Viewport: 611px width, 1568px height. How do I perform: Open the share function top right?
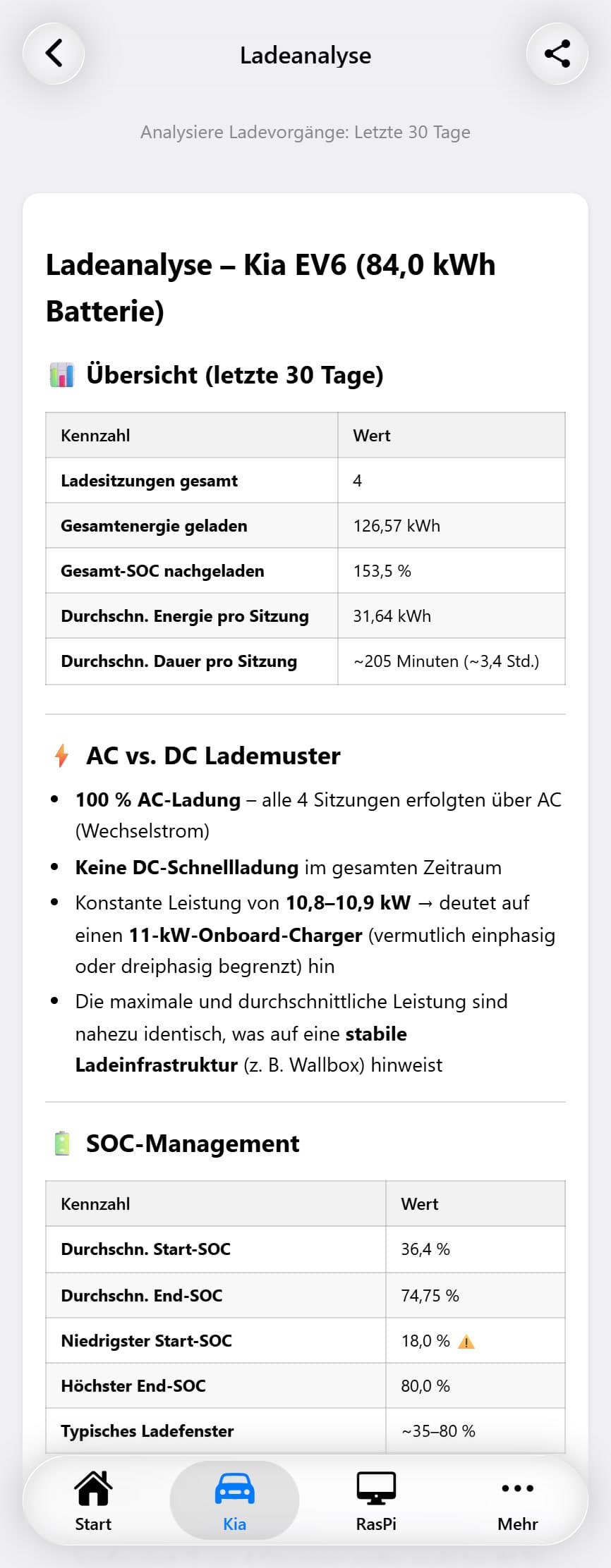pos(556,54)
